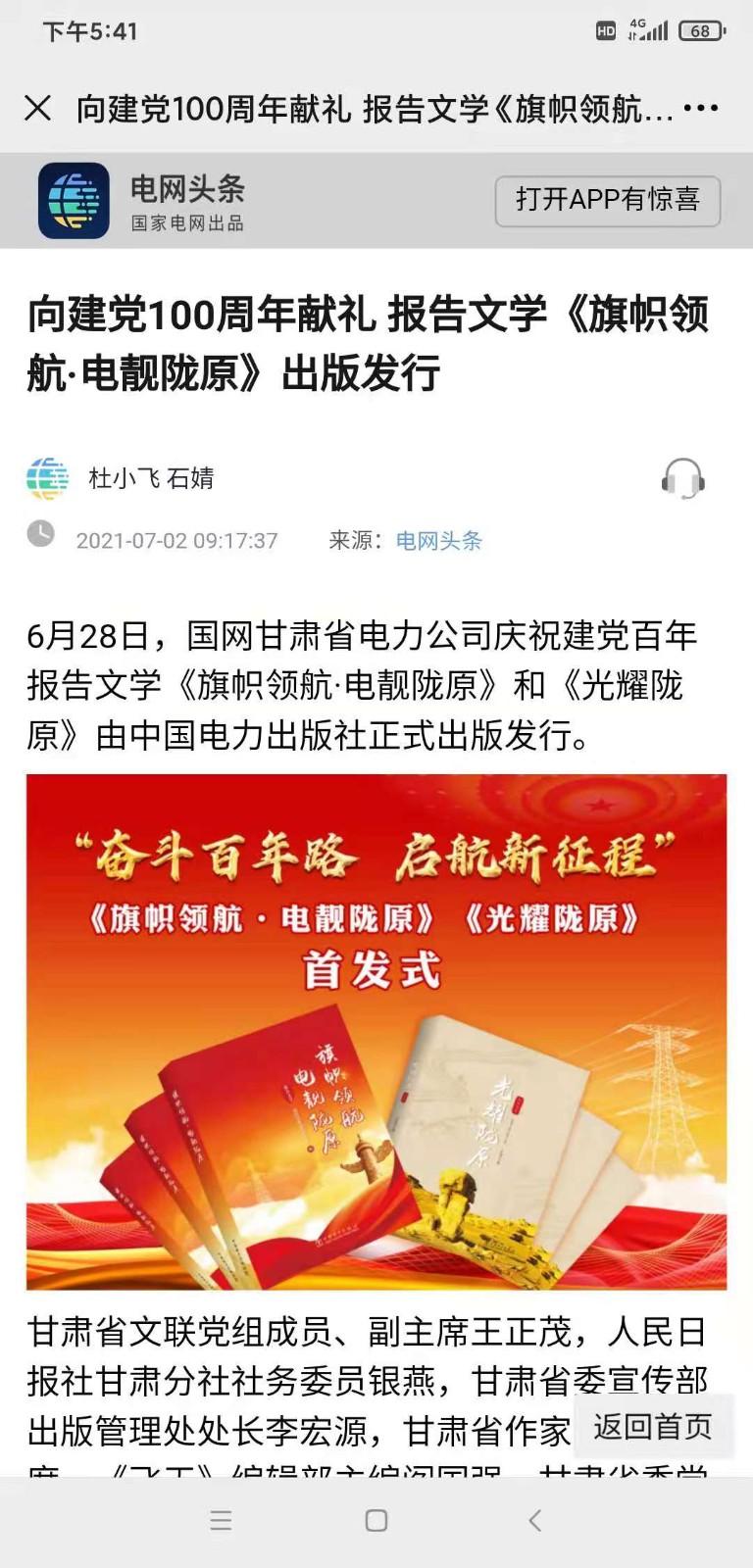Image resolution: width=753 pixels, height=1568 pixels.
Task: Open the 电网头条 source link
Action: click(438, 540)
